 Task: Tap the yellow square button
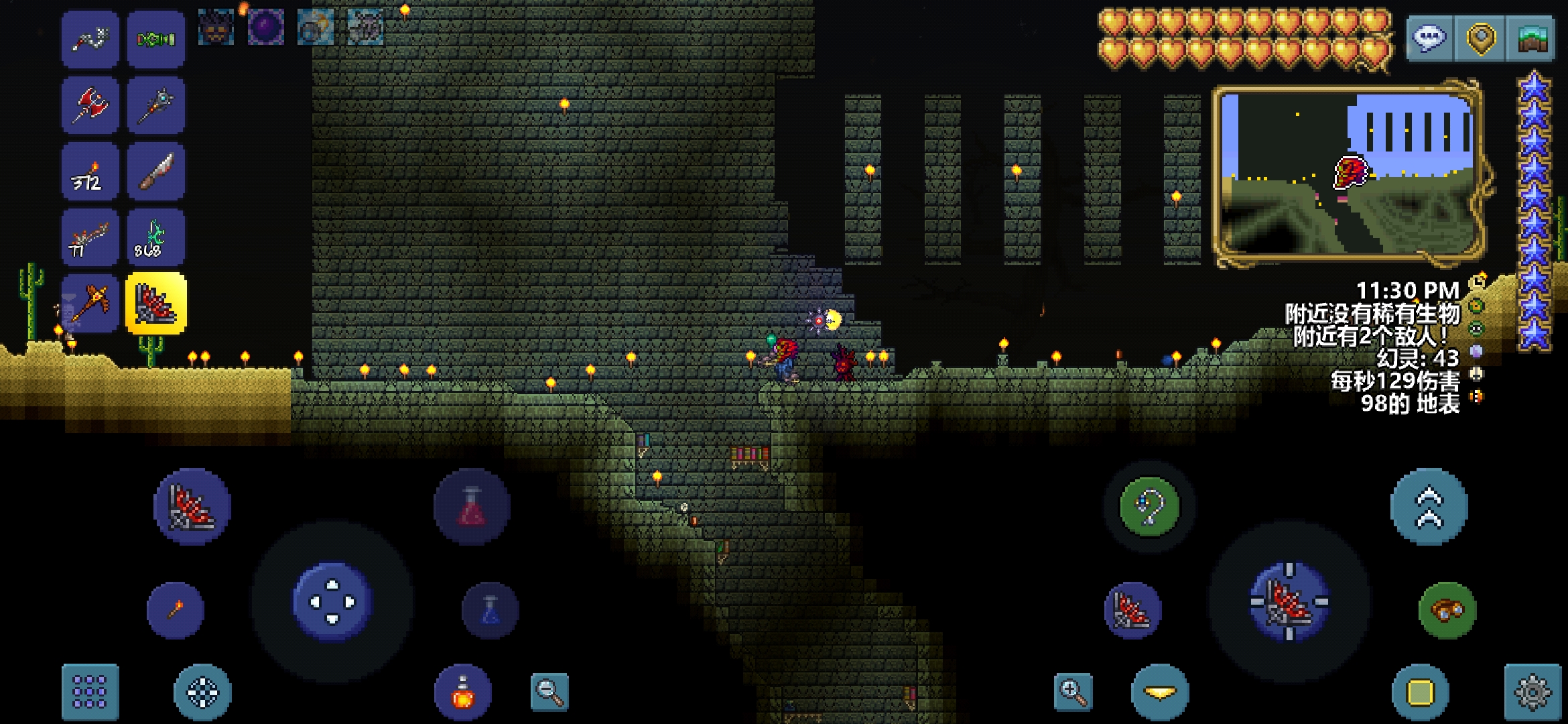1420,692
